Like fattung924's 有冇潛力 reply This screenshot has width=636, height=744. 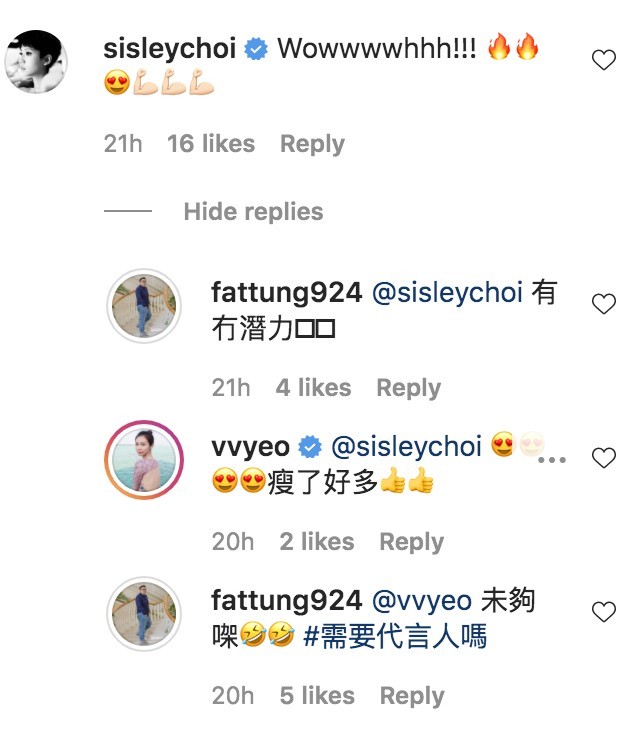(x=603, y=304)
